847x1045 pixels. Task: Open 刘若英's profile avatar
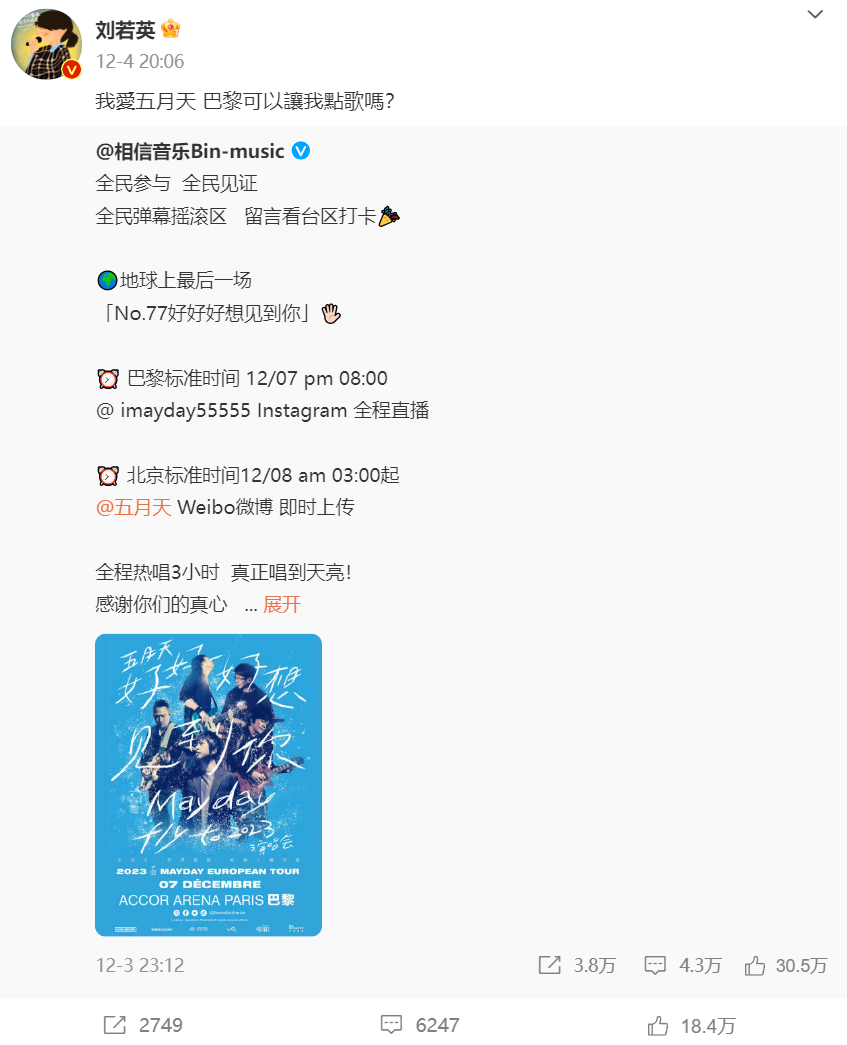(x=46, y=45)
